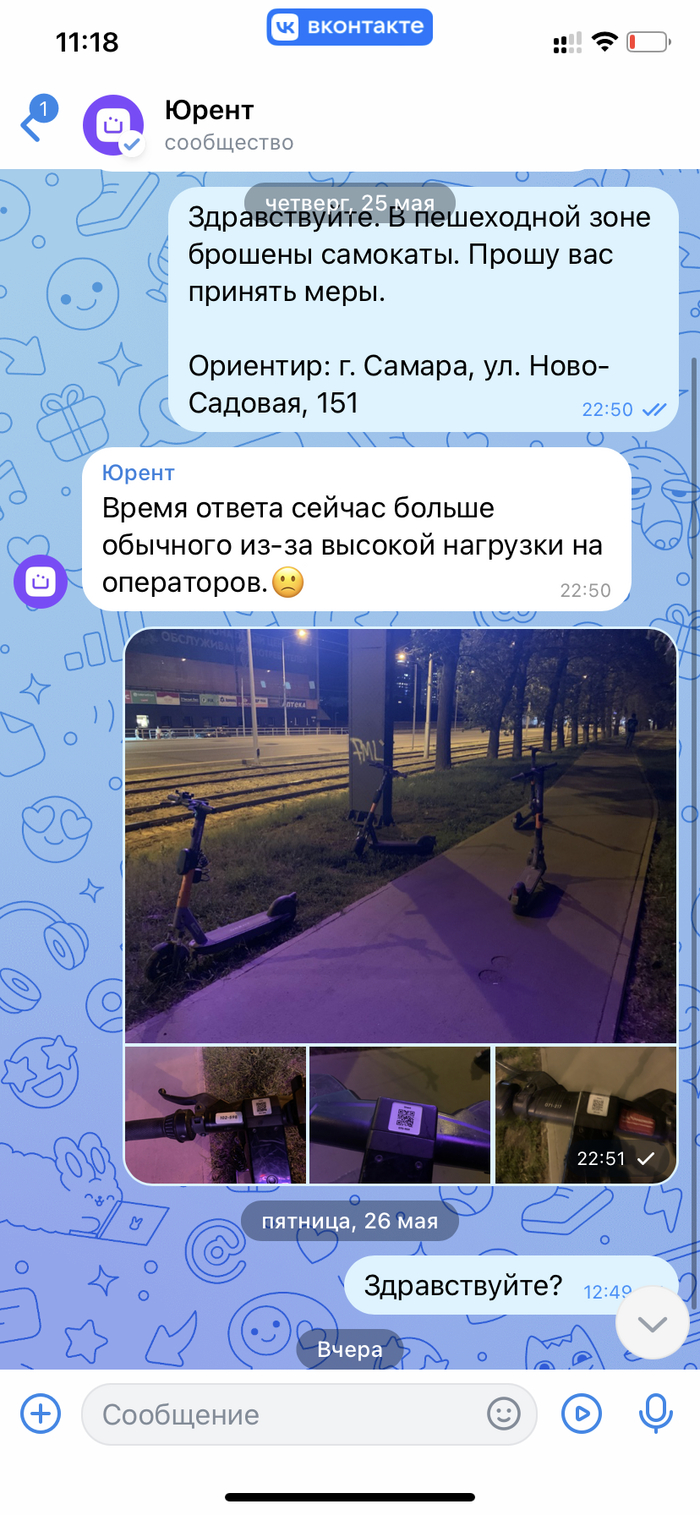
Task: Record a video message
Action: pyautogui.click(x=581, y=1414)
